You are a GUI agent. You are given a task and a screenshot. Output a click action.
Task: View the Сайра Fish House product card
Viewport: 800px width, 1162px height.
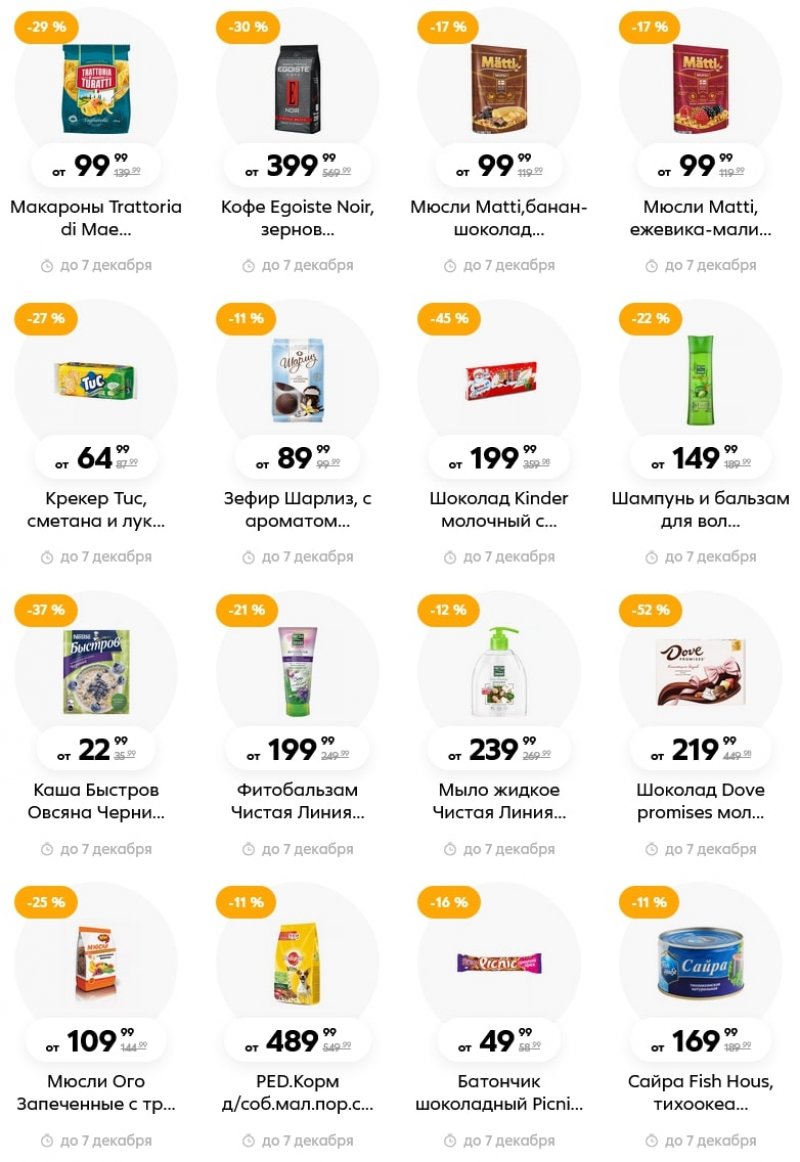700,965
